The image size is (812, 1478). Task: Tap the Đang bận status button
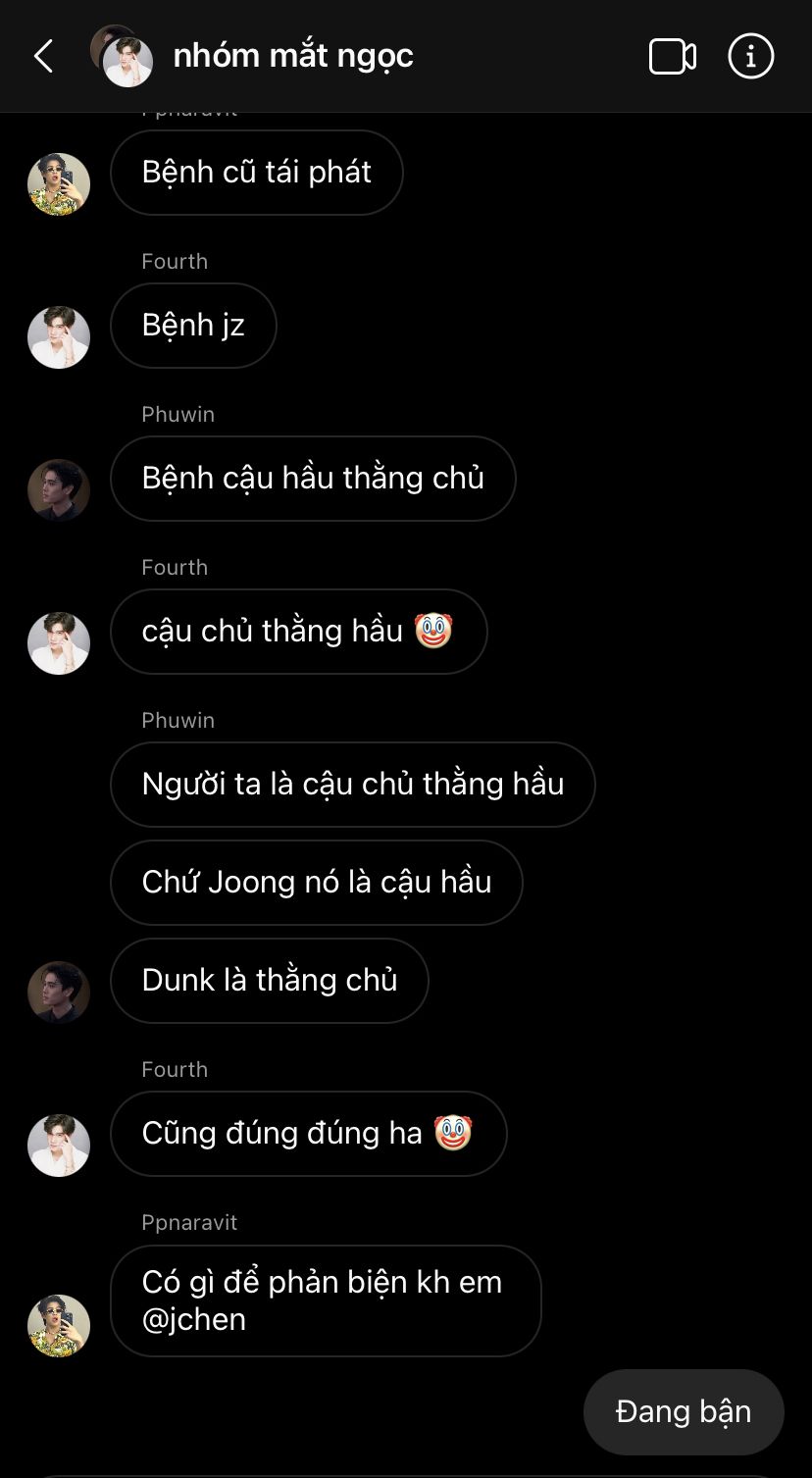(684, 1411)
